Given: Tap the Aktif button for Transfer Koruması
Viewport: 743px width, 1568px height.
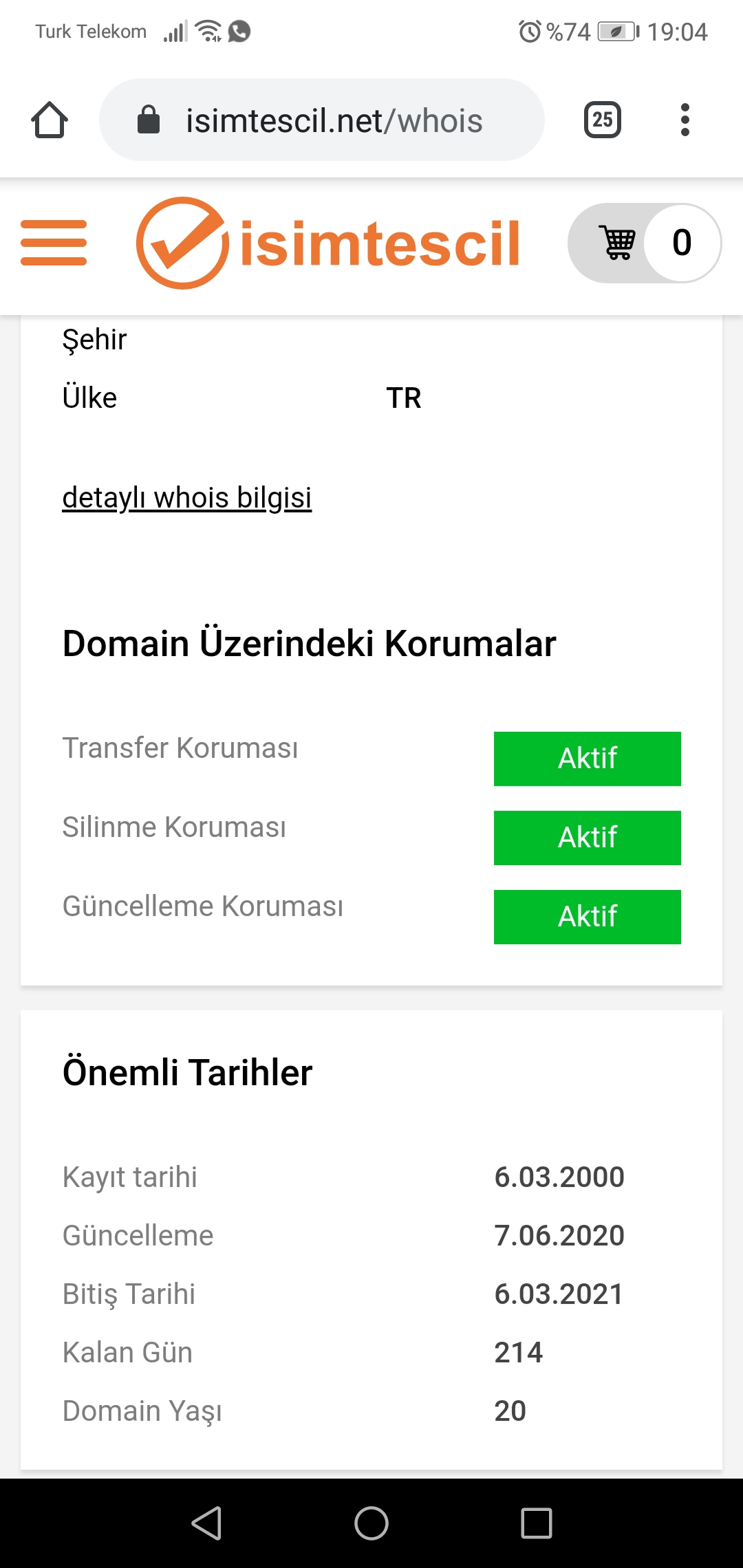Looking at the screenshot, I should point(588,759).
